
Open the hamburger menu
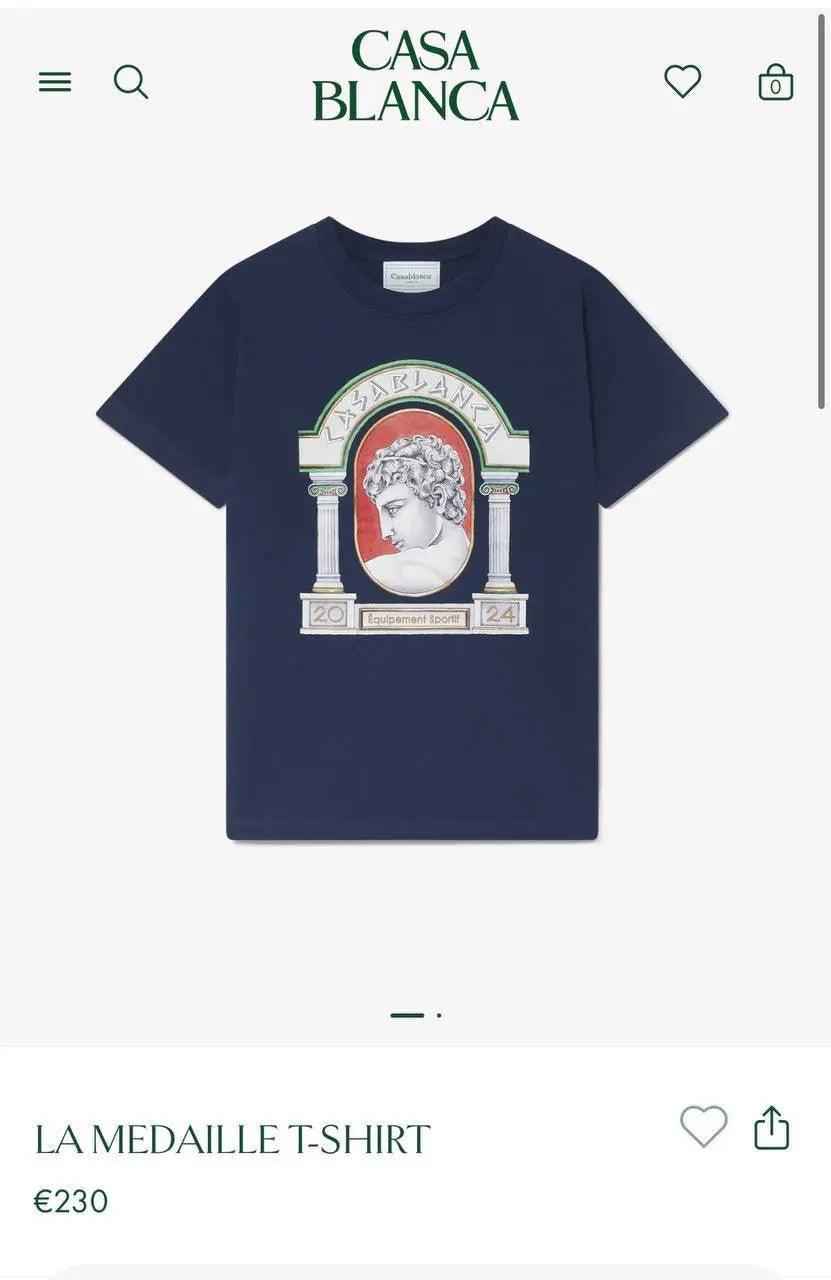[x=55, y=82]
